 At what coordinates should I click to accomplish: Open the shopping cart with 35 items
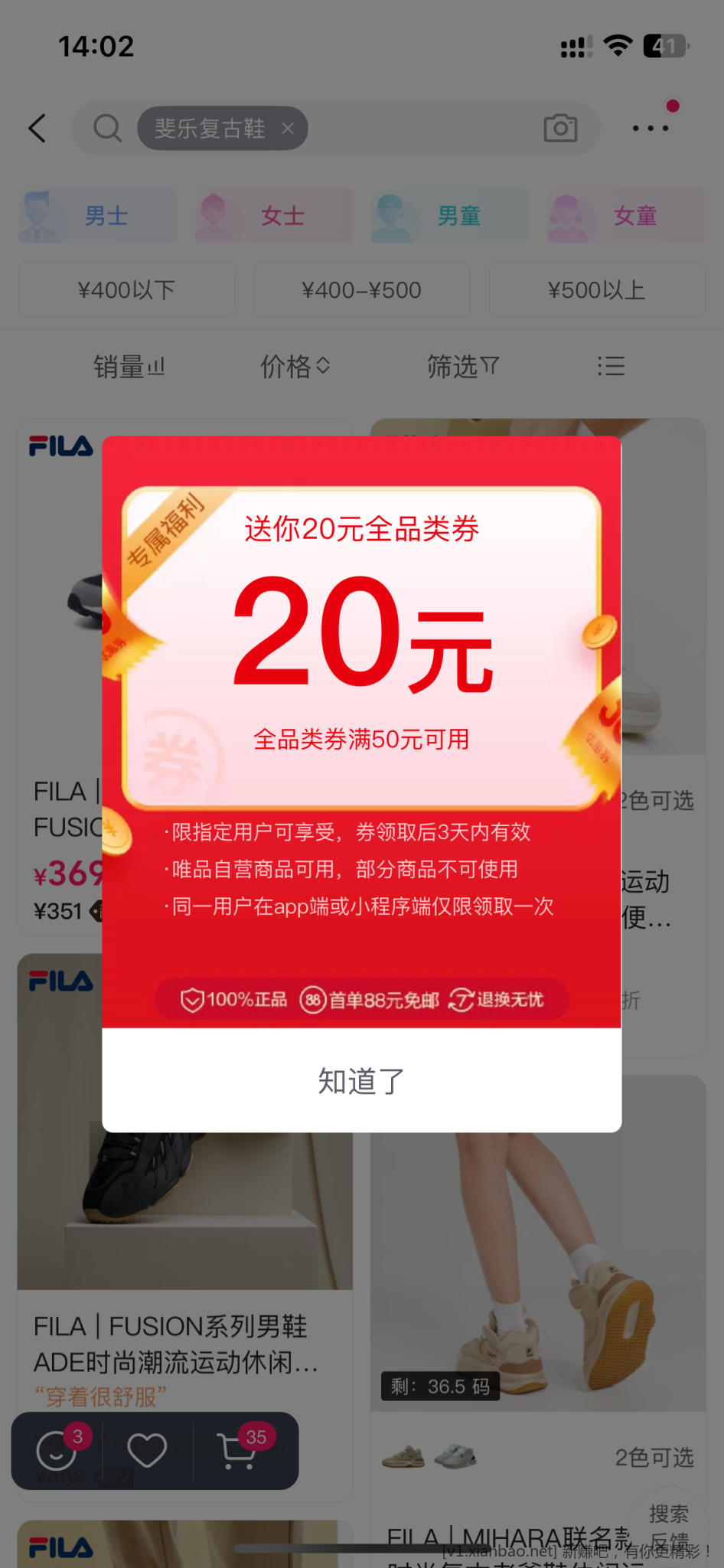pyautogui.click(x=238, y=1451)
